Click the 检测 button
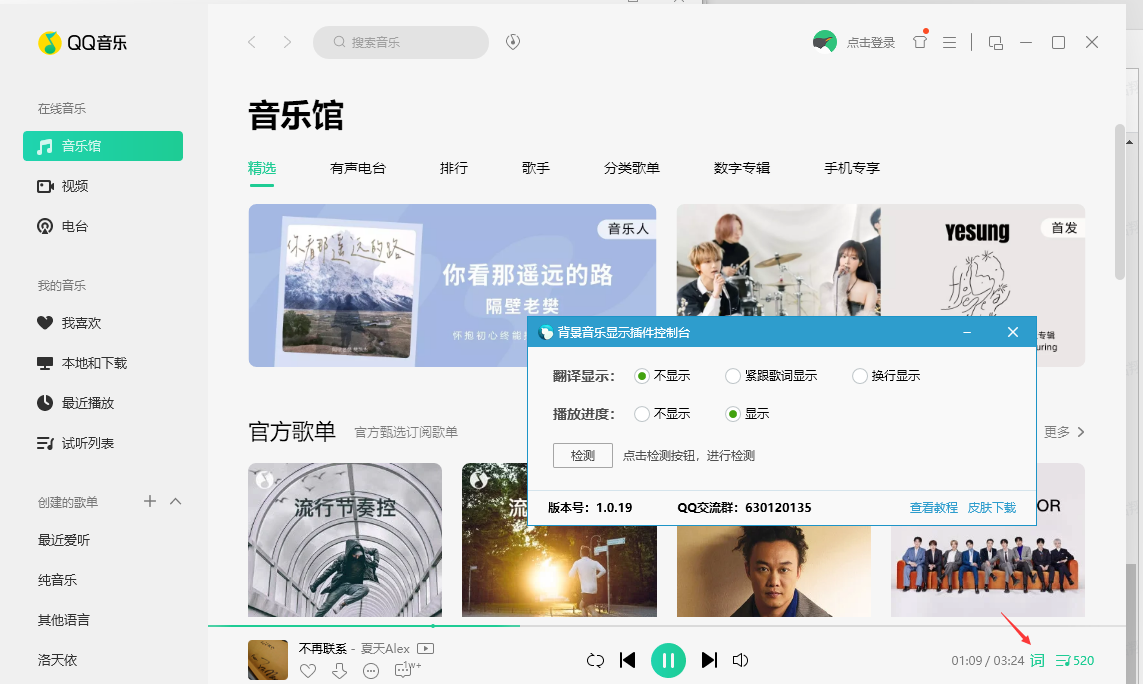The width and height of the screenshot is (1143, 684). point(582,456)
